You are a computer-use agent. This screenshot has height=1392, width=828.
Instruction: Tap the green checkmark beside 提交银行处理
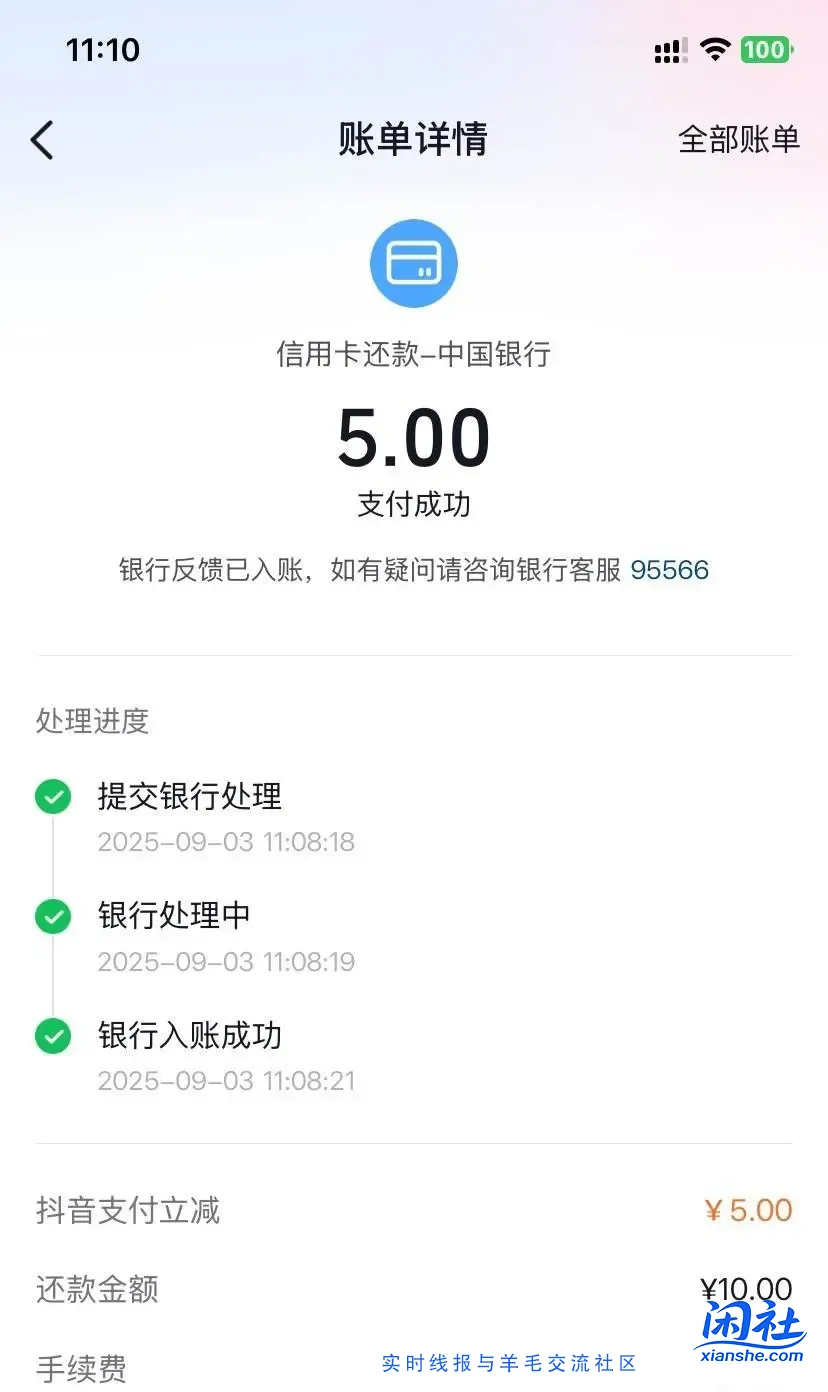click(53, 797)
